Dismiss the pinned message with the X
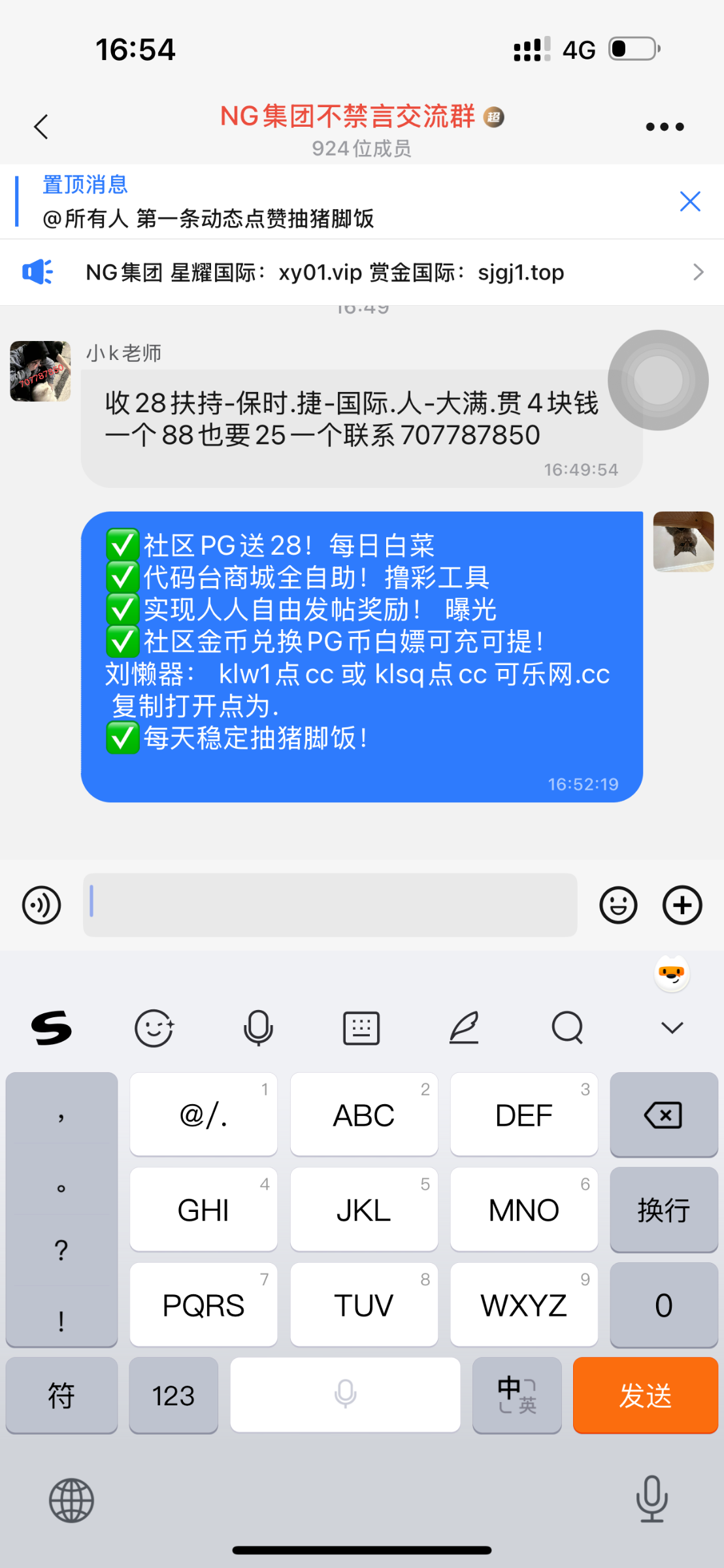724x1568 pixels. pos(690,201)
